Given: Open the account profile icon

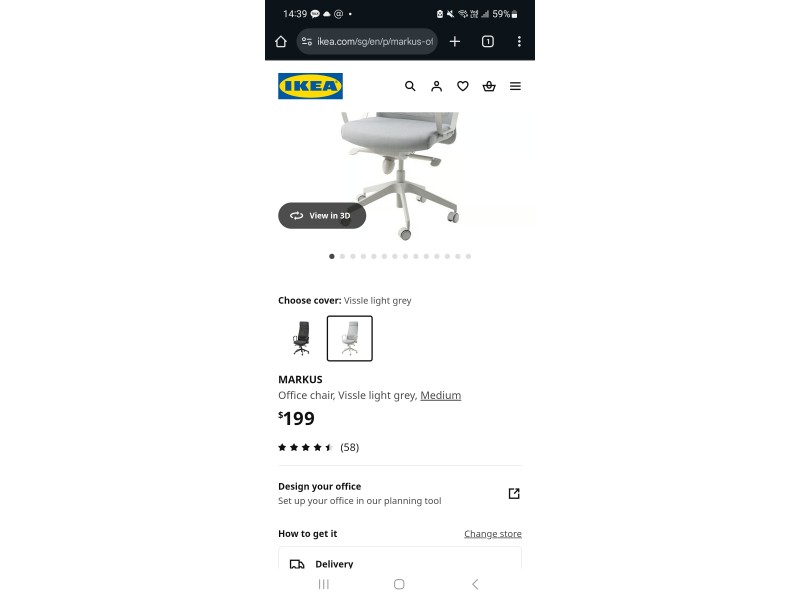Looking at the screenshot, I should click(x=436, y=86).
